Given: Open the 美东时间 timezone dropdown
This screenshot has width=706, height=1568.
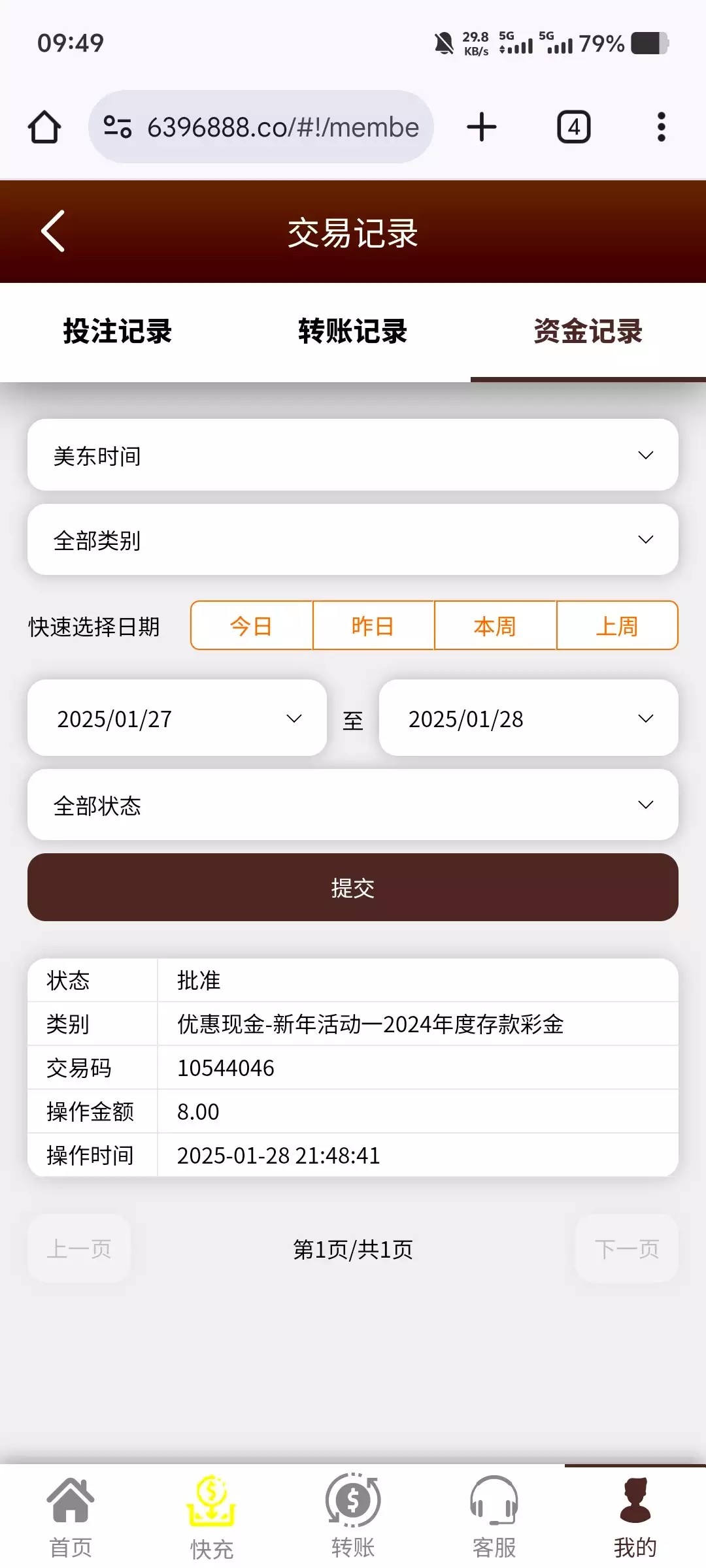Looking at the screenshot, I should (x=353, y=455).
